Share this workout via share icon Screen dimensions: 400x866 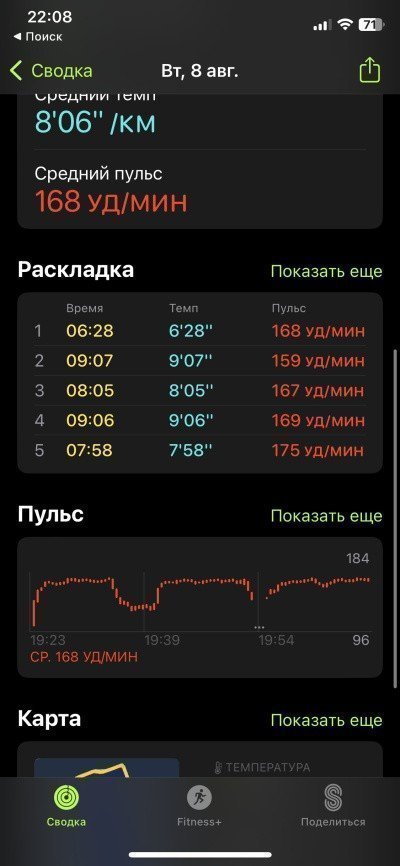(x=370, y=71)
